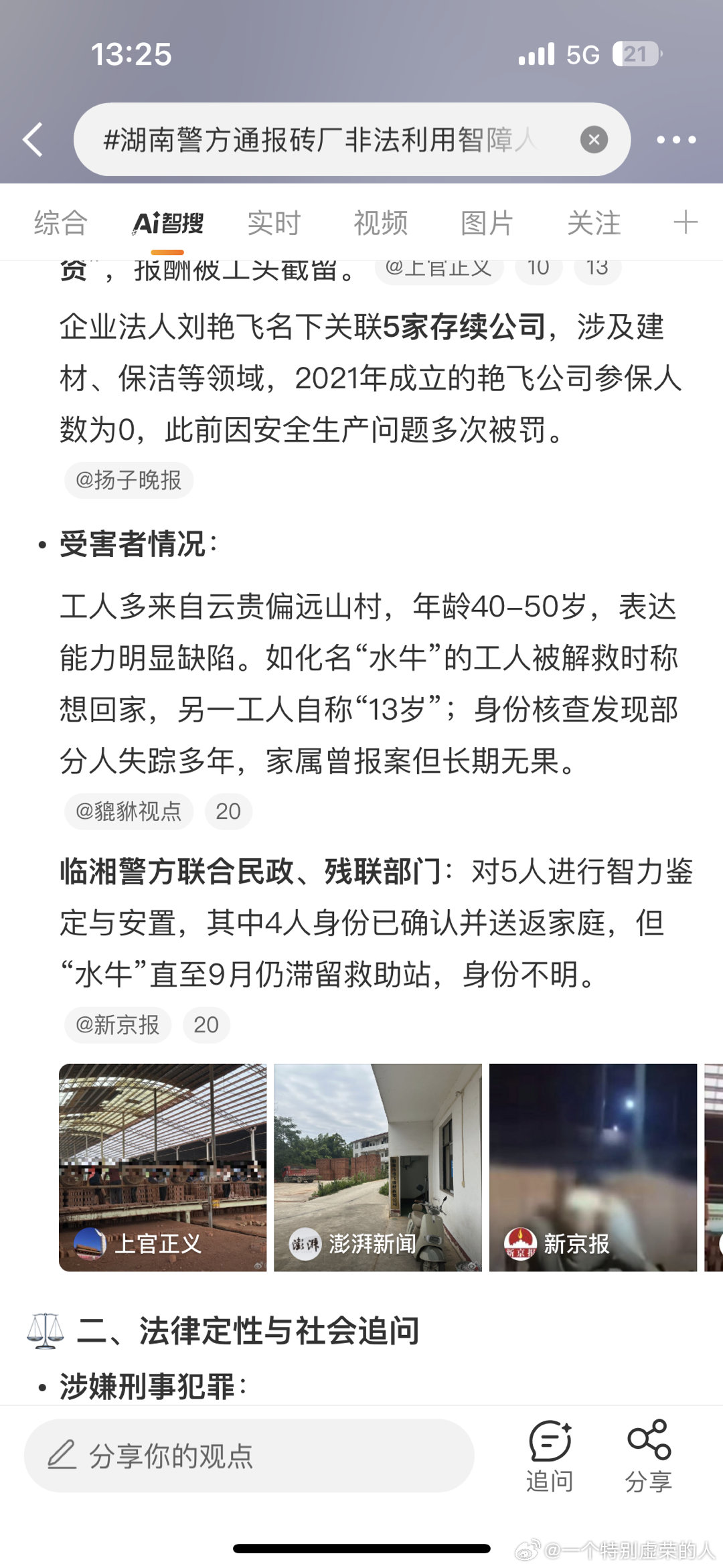Go back using the top arrow
The width and height of the screenshot is (723, 1568).
click(x=33, y=139)
